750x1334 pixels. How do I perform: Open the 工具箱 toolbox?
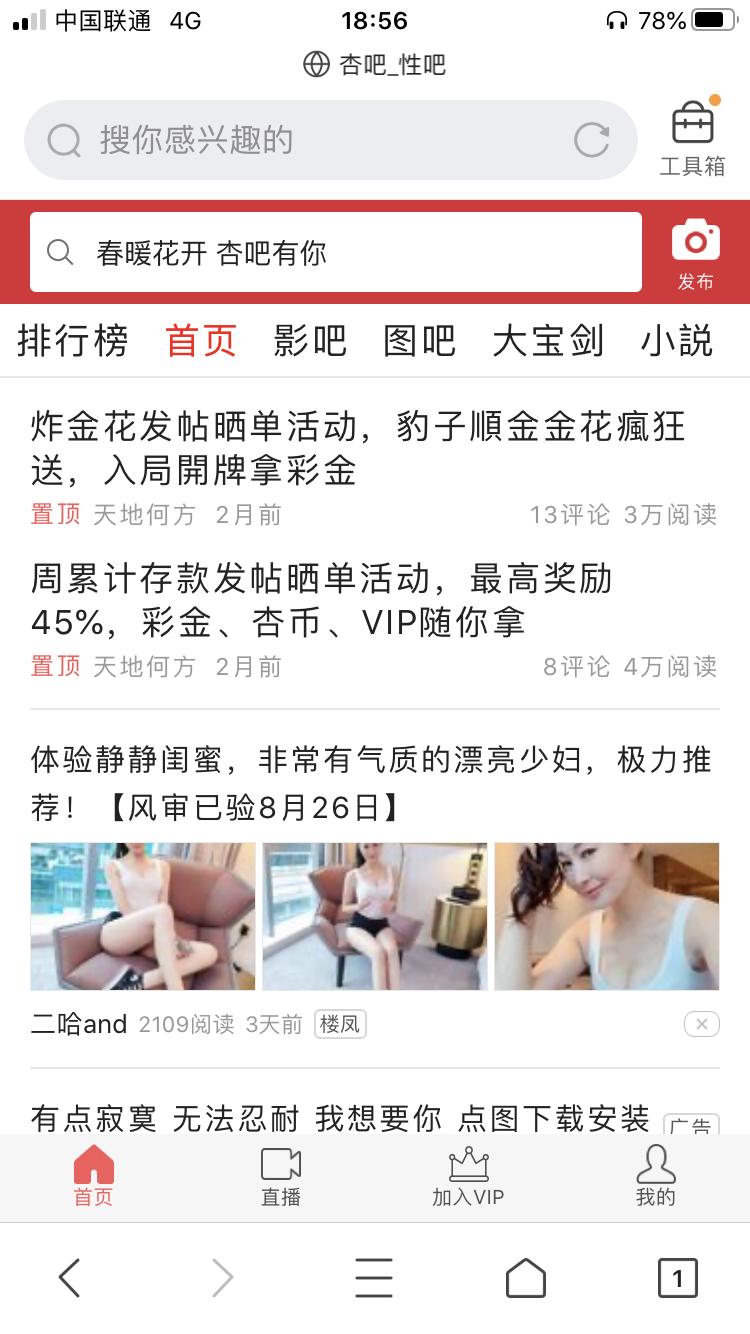pyautogui.click(x=692, y=138)
